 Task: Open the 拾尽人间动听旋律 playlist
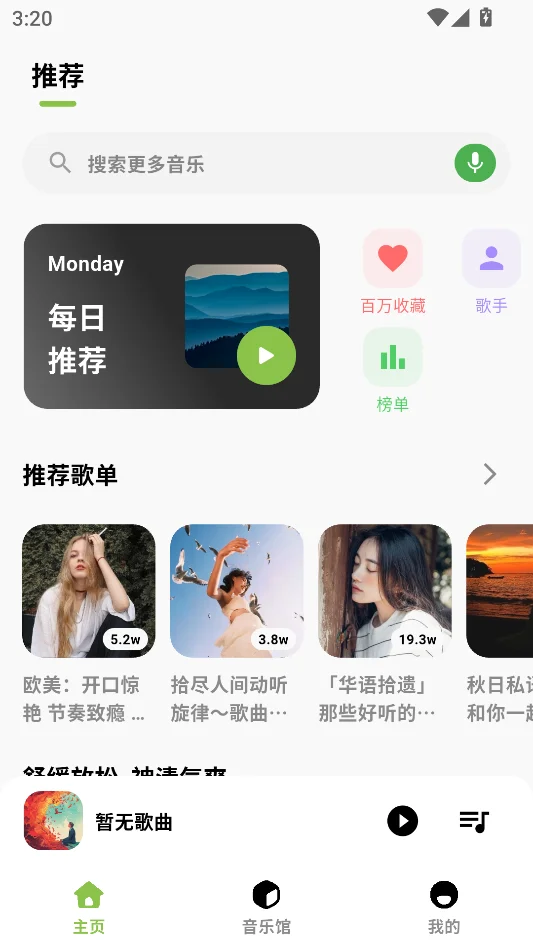click(236, 624)
